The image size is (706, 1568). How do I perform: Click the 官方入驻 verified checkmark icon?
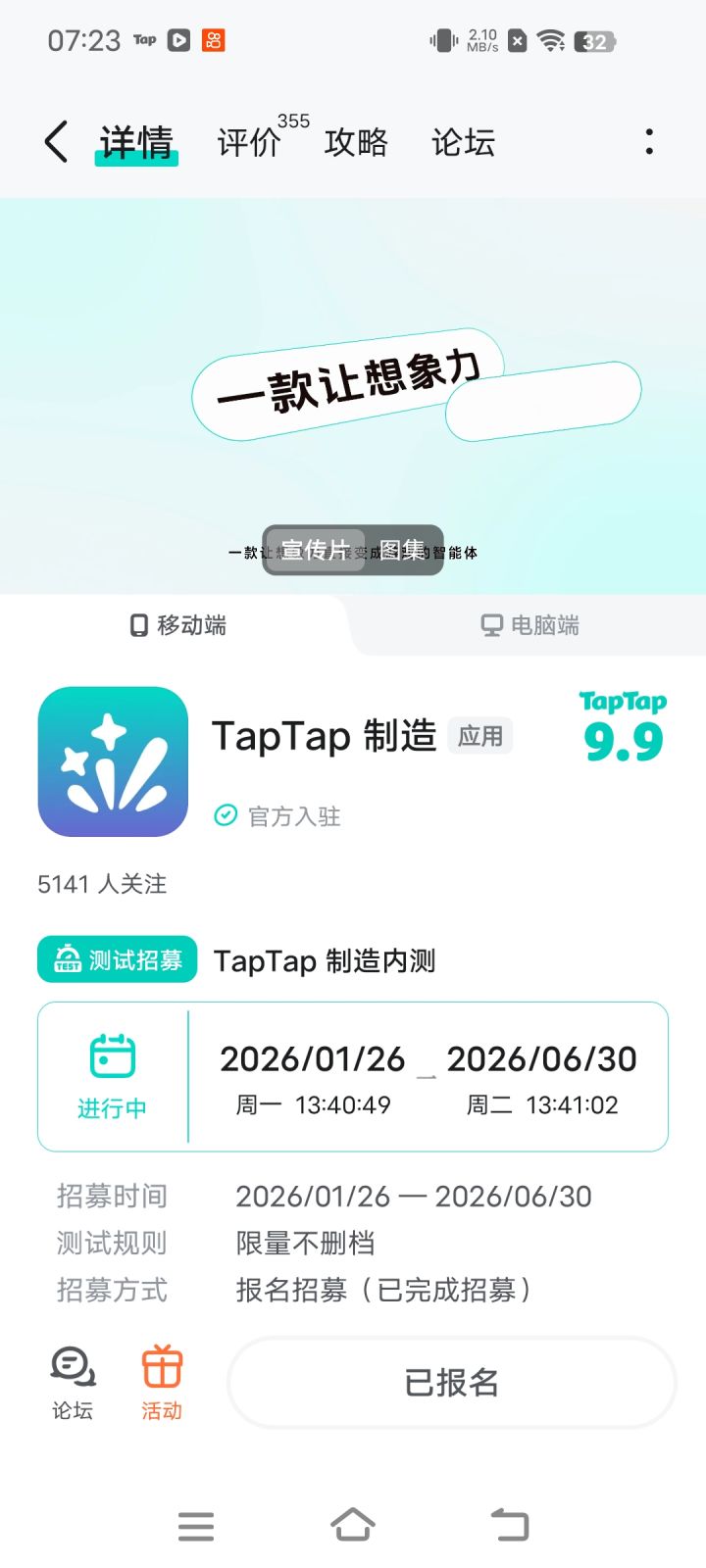point(226,815)
